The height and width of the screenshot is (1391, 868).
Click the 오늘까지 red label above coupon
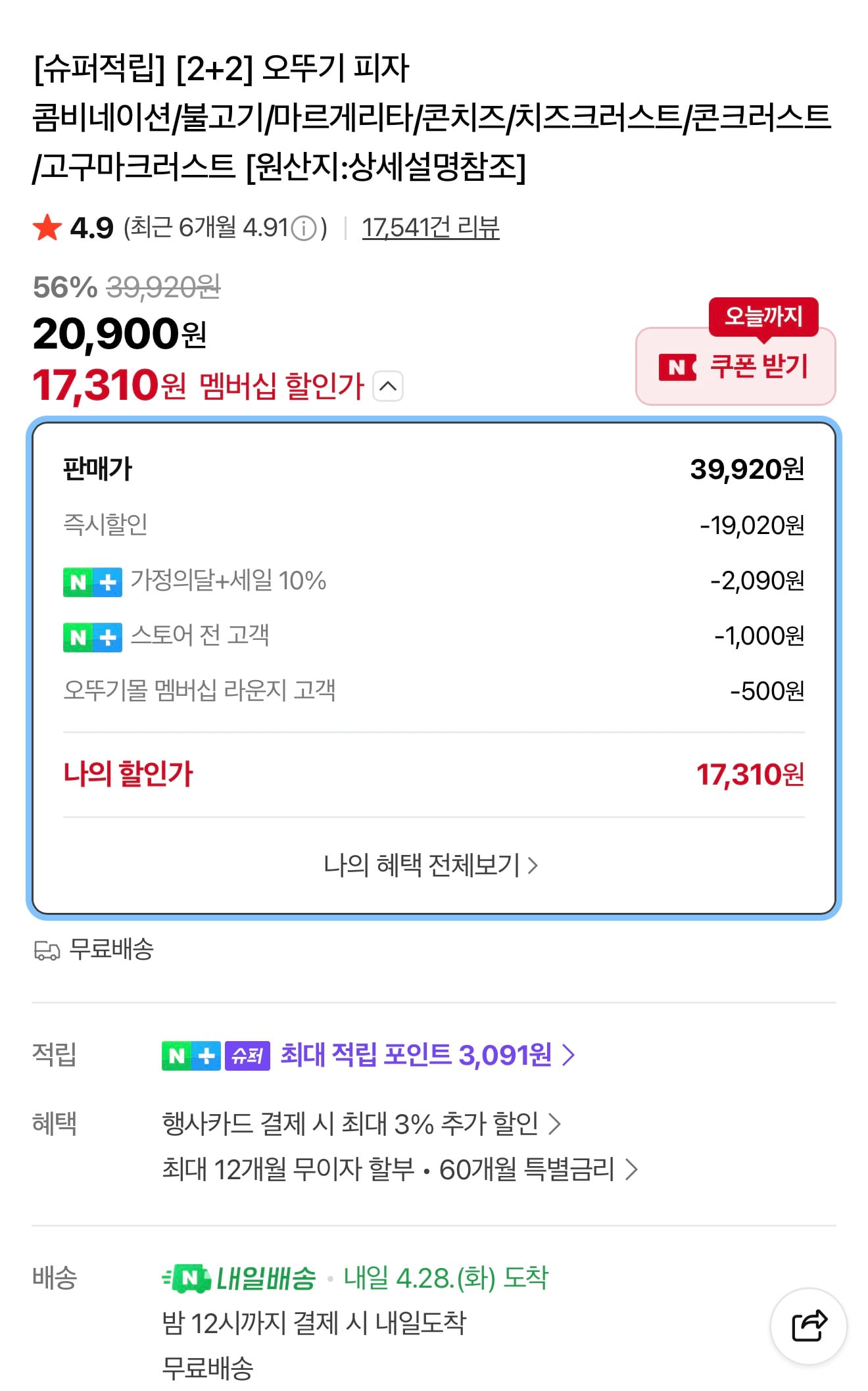coord(763,316)
